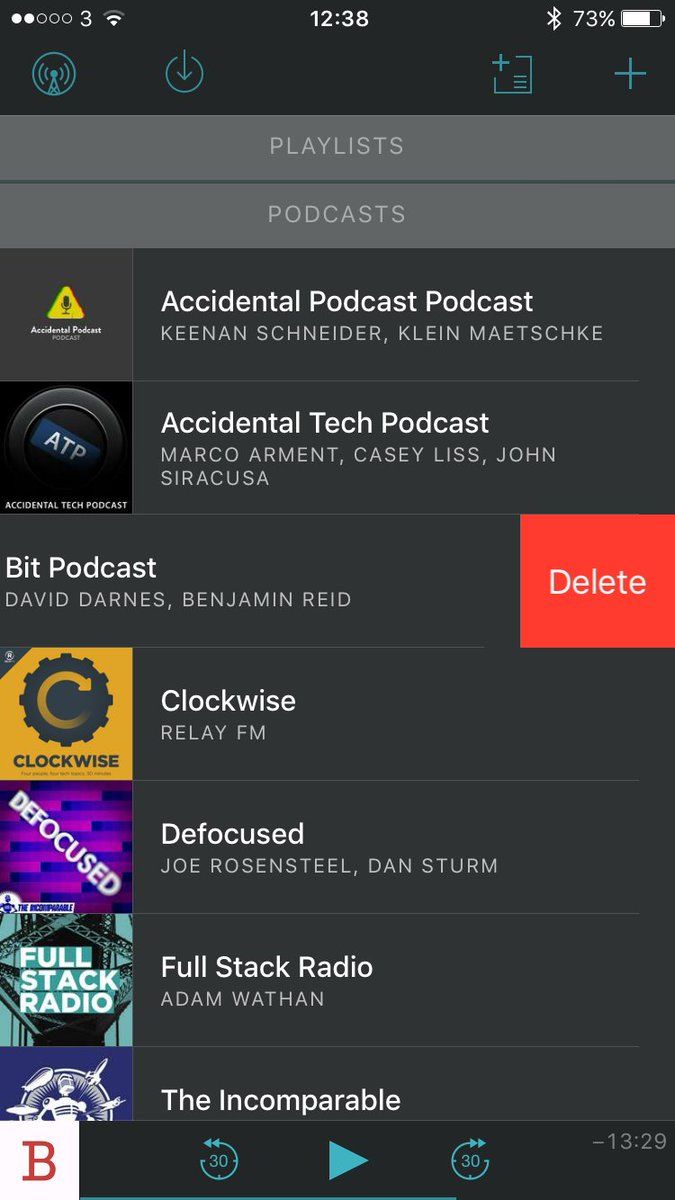Viewport: 675px width, 1200px height.
Task: Add a new podcast with plus icon
Action: [x=630, y=75]
